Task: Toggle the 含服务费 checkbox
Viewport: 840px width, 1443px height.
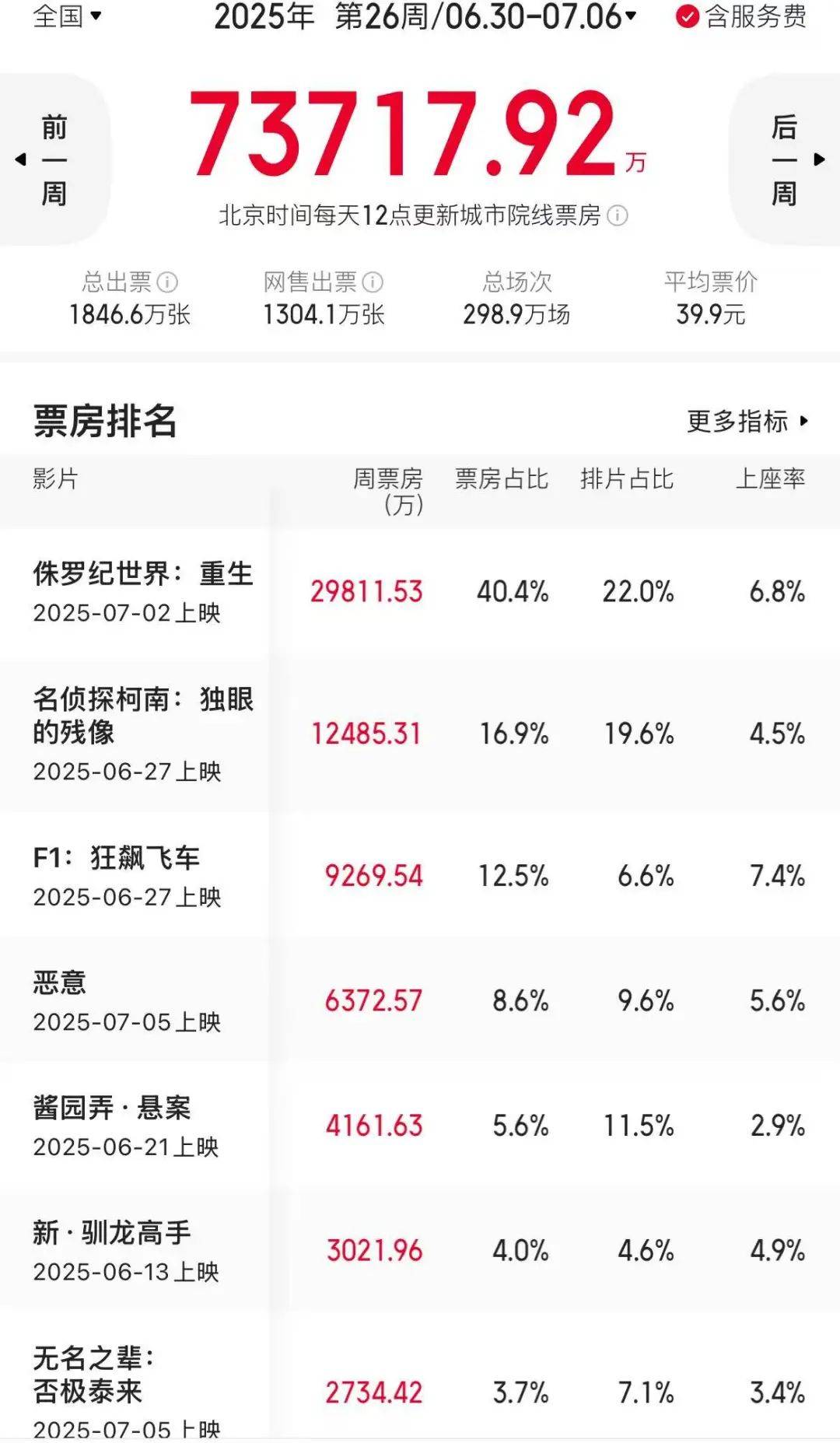Action: 741,16
